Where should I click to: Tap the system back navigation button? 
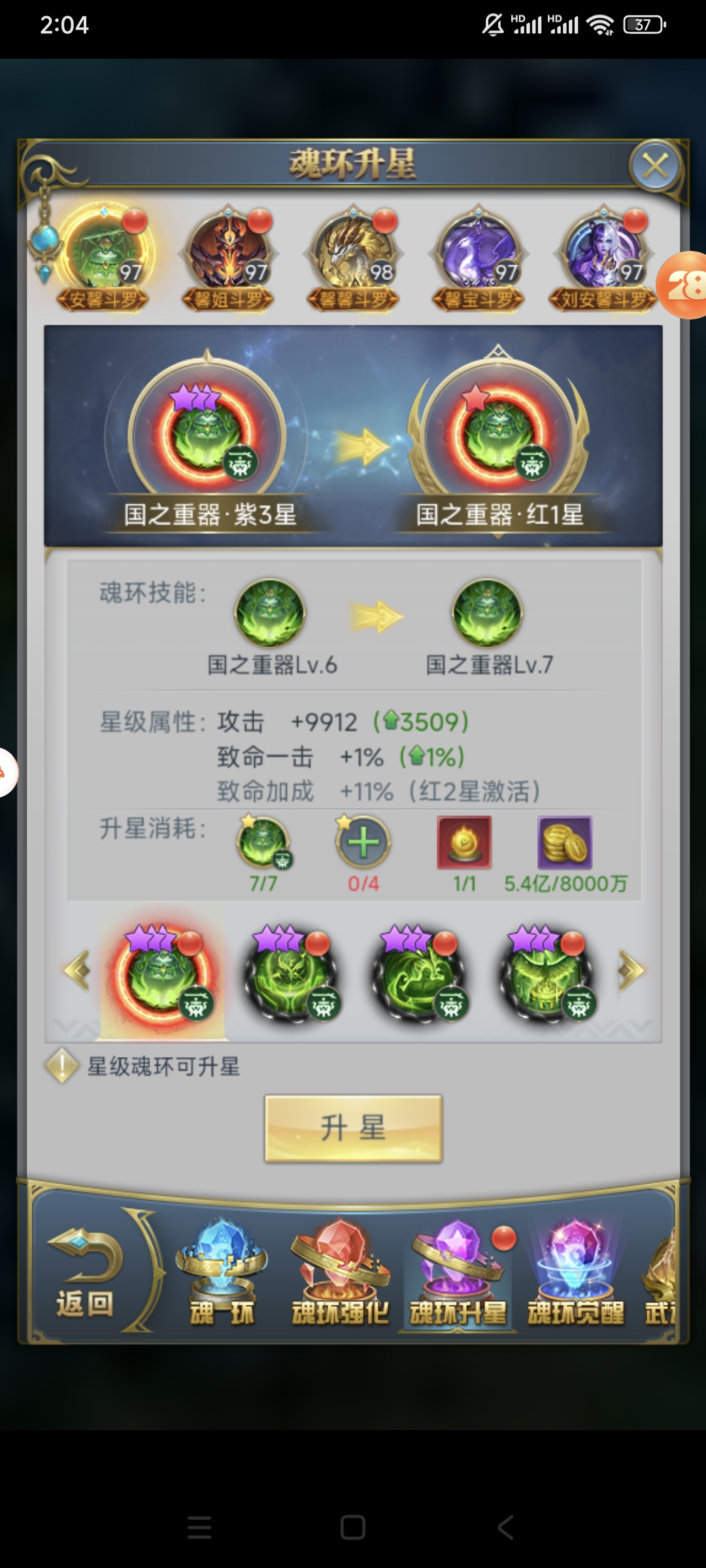(x=505, y=1527)
